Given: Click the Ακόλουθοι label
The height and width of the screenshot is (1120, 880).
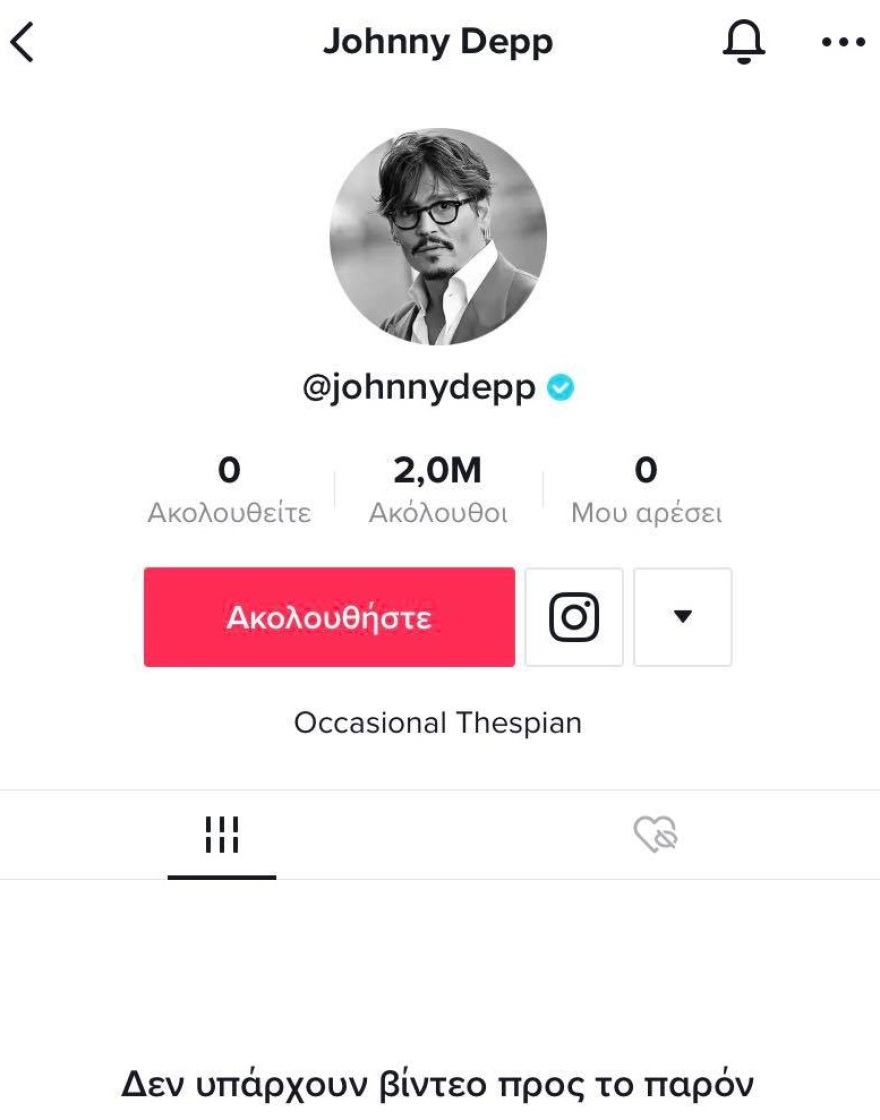Looking at the screenshot, I should point(437,511).
